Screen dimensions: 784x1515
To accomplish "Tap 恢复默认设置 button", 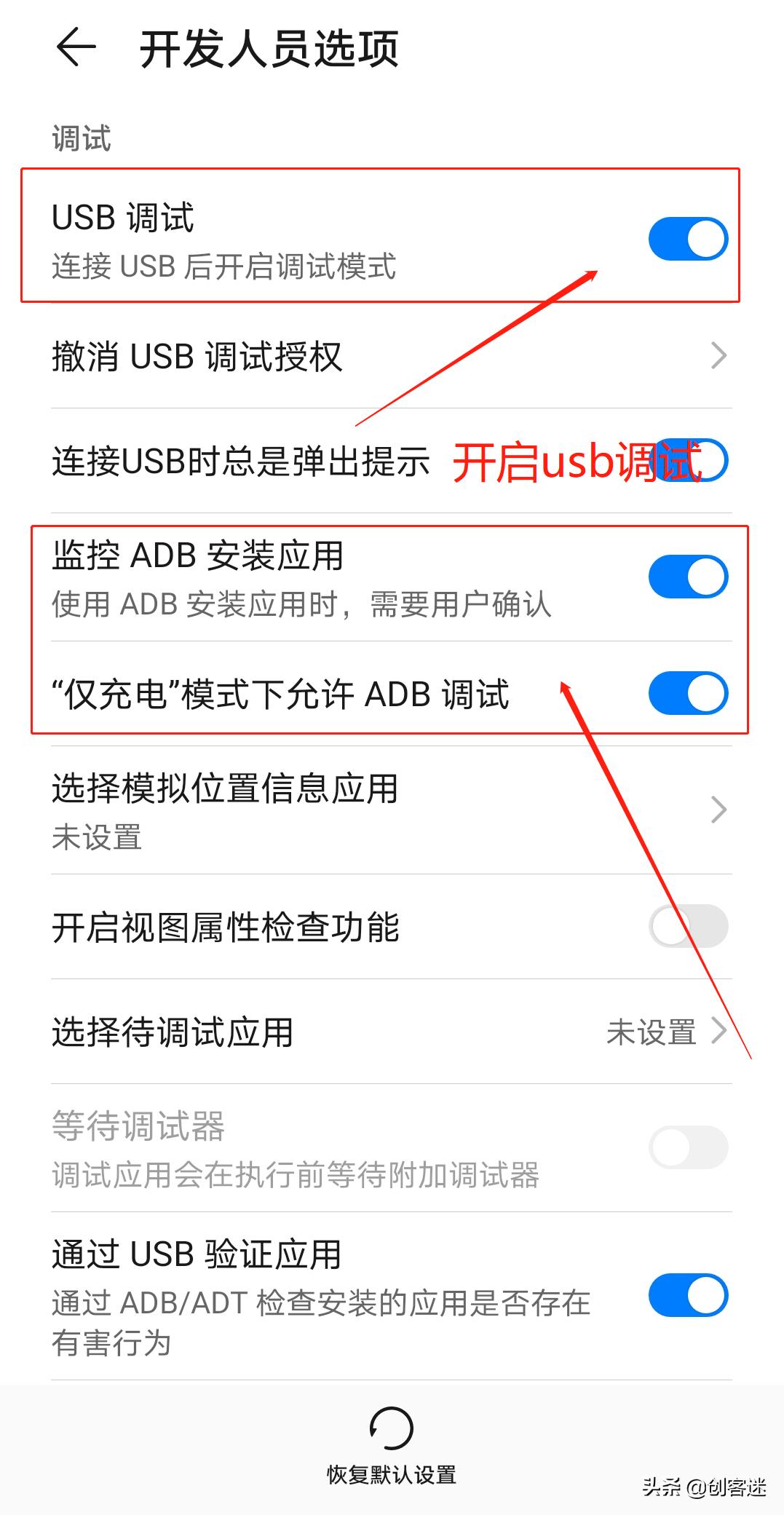I will pyautogui.click(x=391, y=1446).
